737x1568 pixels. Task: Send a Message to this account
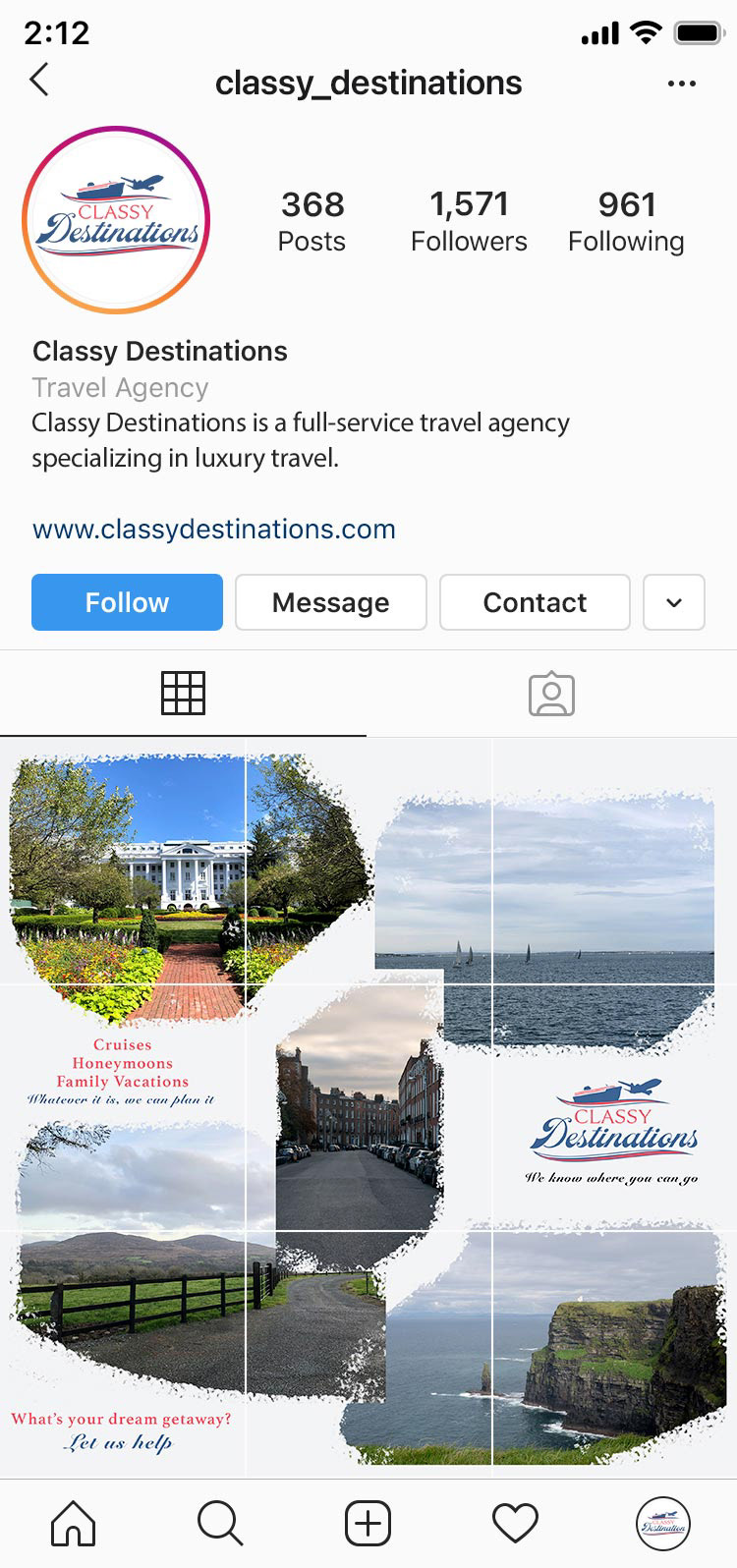pyautogui.click(x=330, y=602)
